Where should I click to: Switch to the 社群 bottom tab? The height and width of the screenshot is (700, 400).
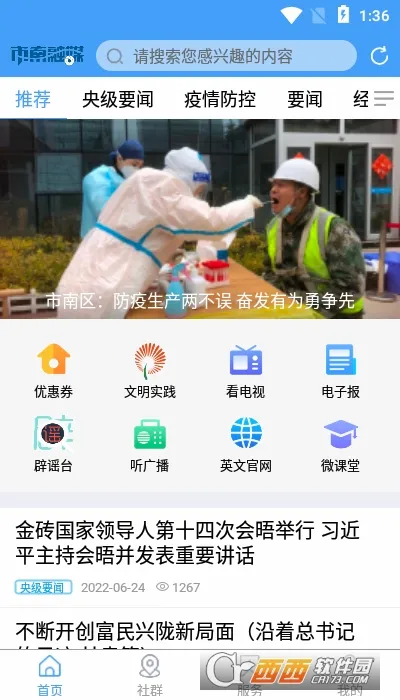click(150, 675)
